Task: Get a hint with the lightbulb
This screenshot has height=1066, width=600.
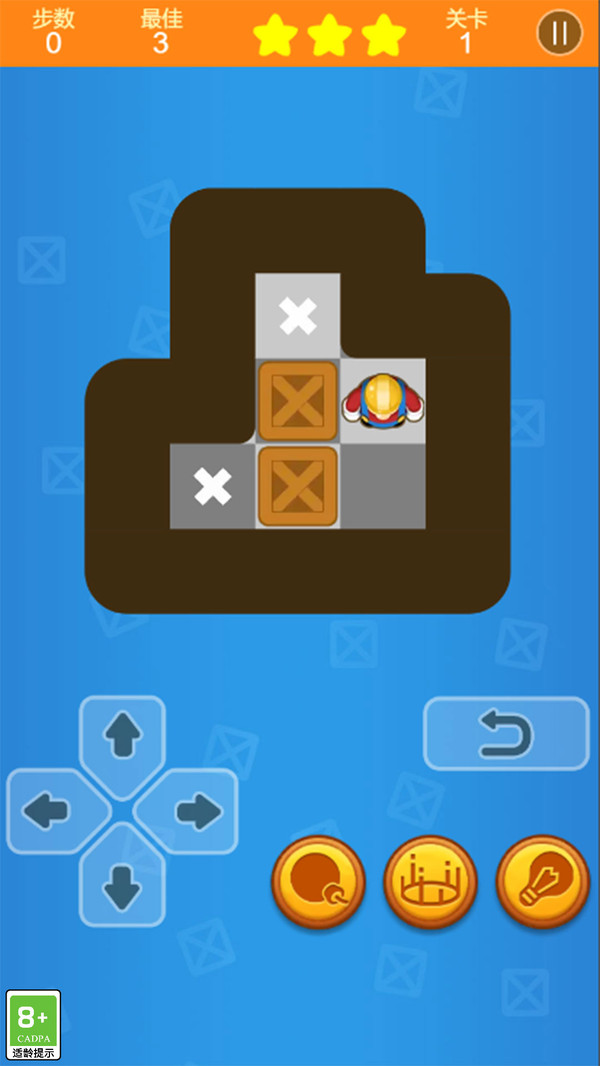Action: coord(542,882)
